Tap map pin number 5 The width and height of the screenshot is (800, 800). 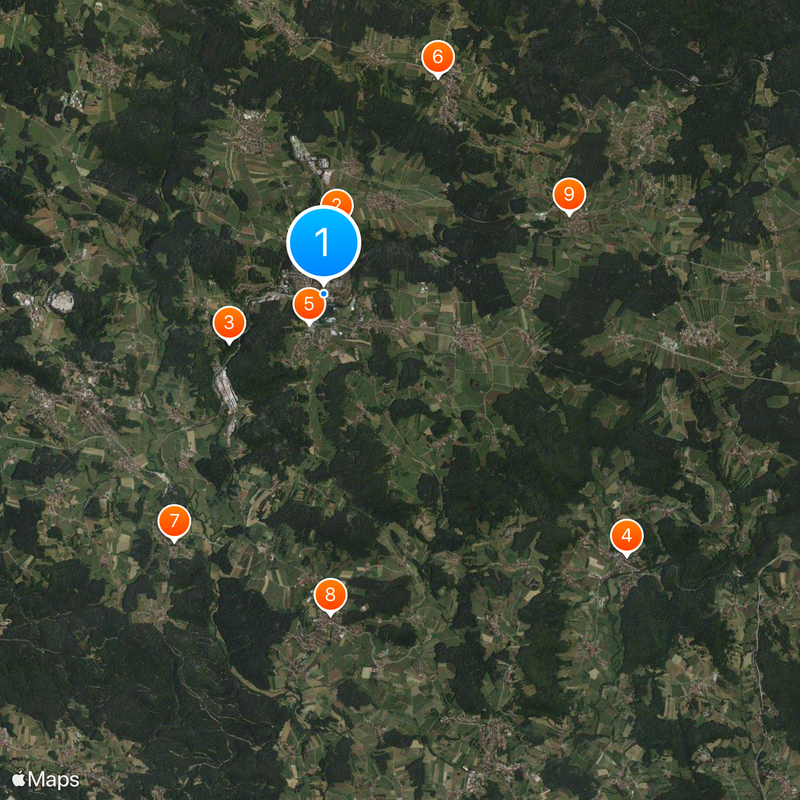pos(307,305)
